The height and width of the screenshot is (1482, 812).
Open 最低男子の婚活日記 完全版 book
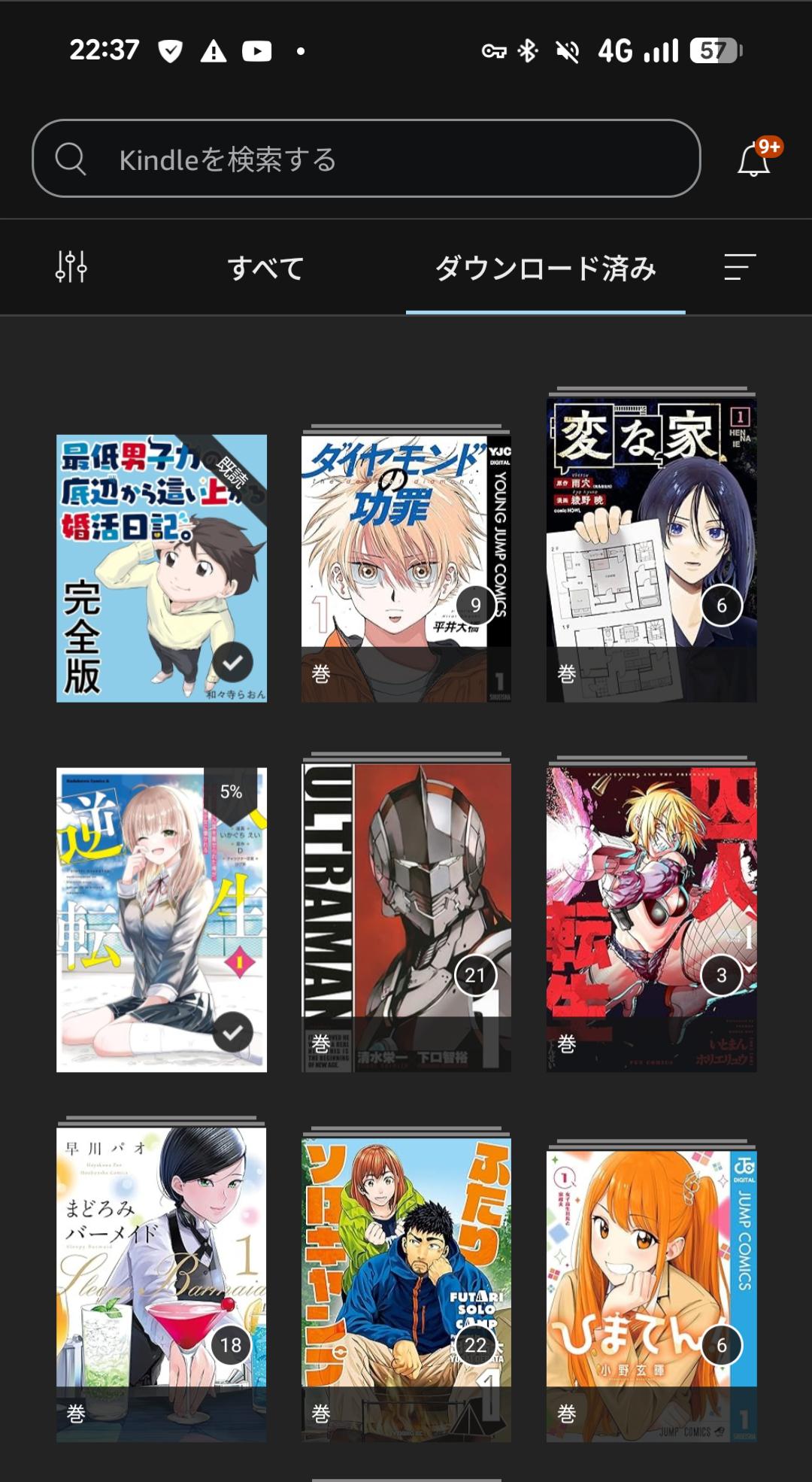(x=162, y=568)
